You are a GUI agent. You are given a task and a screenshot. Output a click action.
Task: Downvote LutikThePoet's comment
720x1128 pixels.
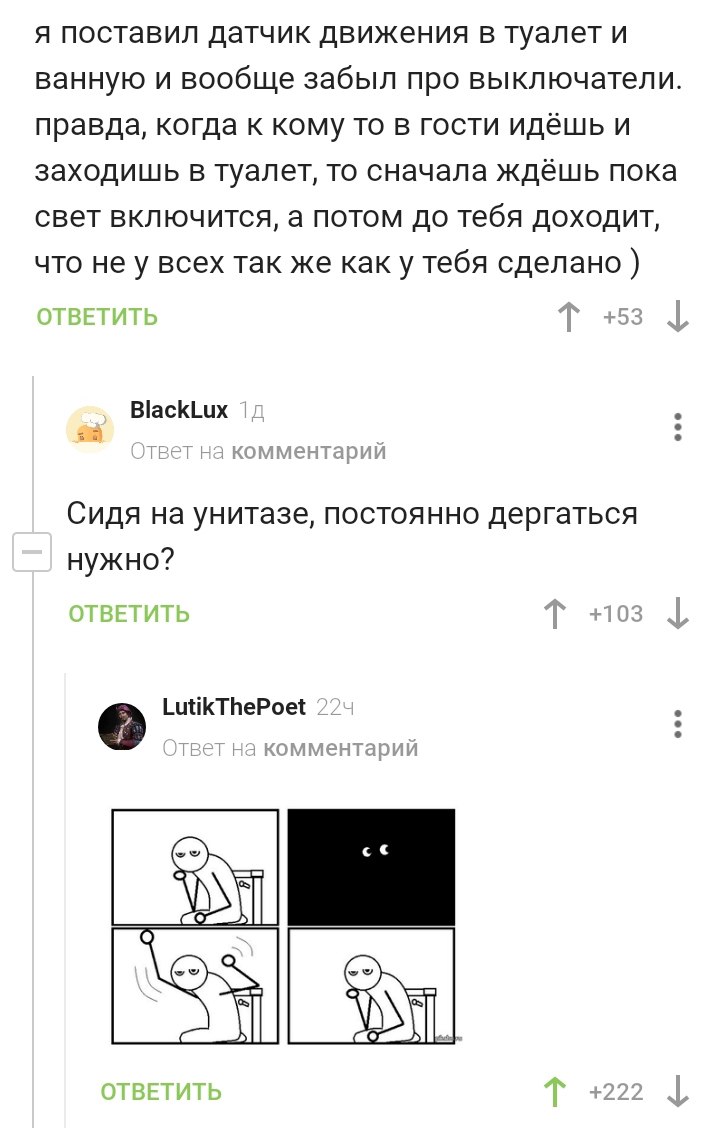tap(678, 1091)
